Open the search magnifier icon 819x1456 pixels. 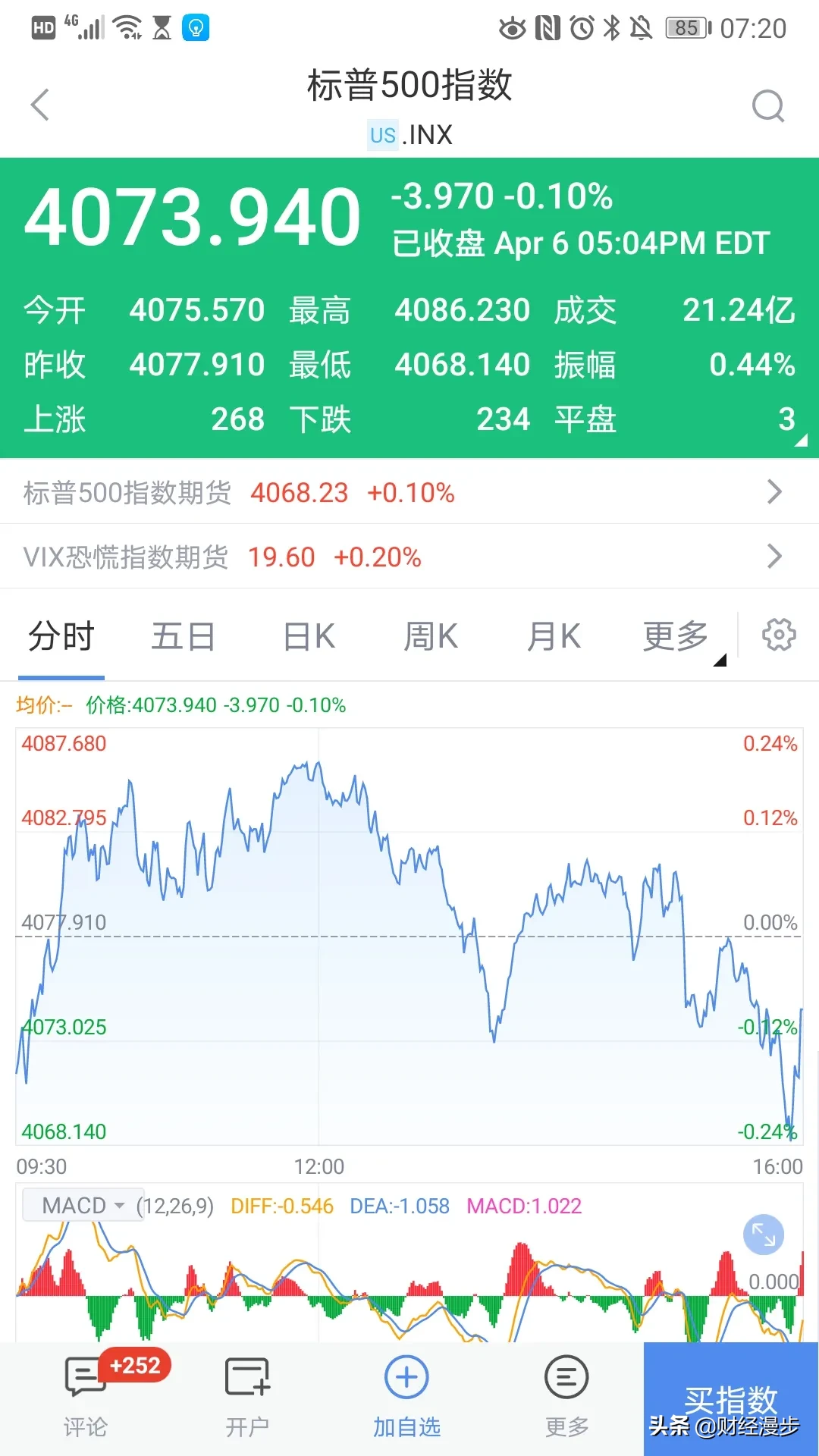click(767, 106)
